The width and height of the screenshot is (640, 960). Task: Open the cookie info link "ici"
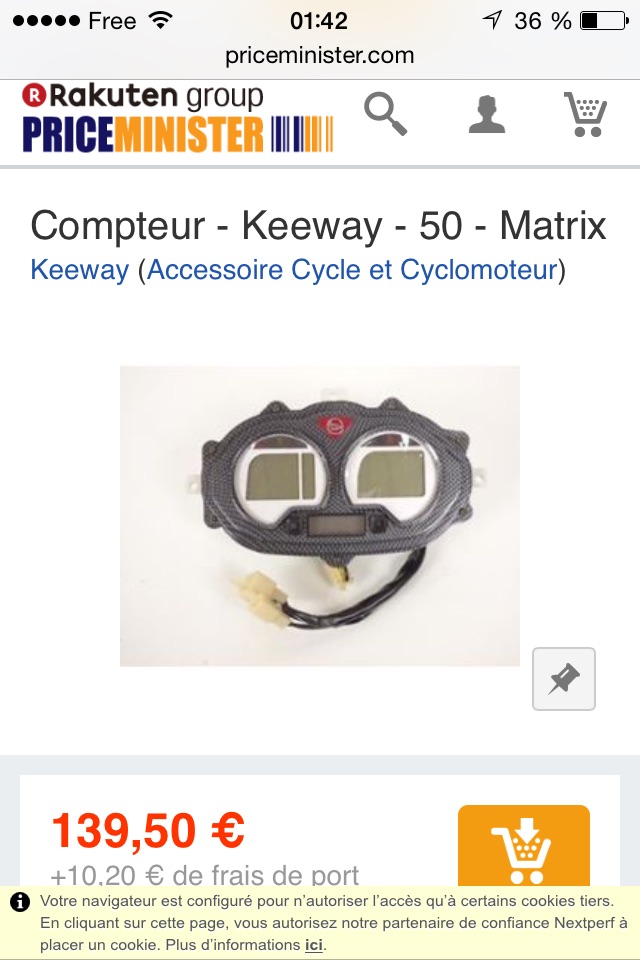[x=314, y=944]
